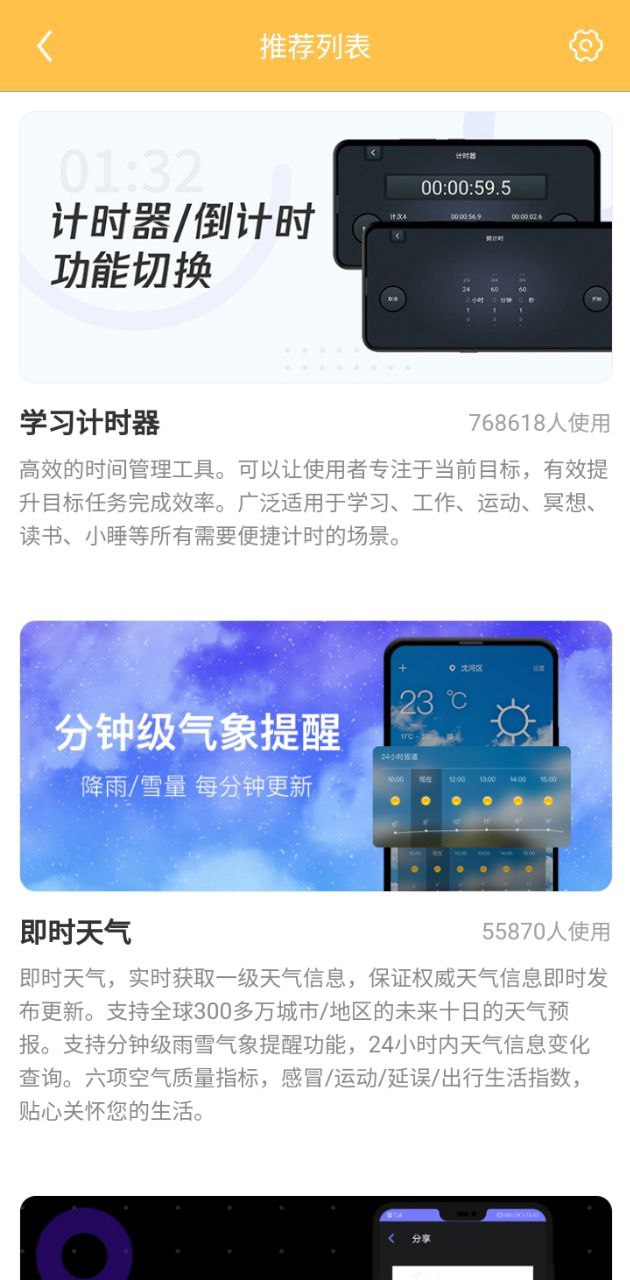Open the 学习计时器 recommendation card
Viewport: 630px width, 1280px height.
315,247
